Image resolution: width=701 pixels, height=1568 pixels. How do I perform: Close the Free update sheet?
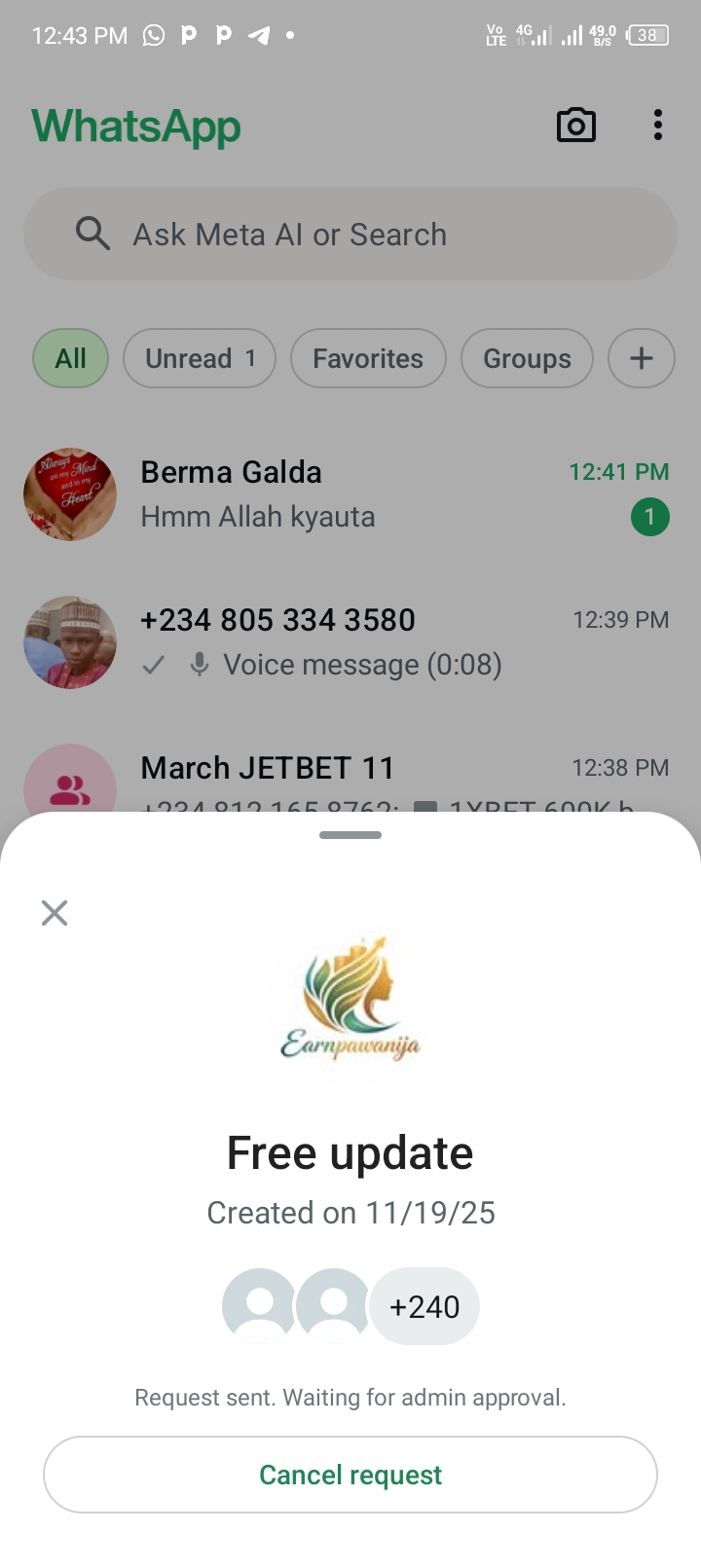pos(55,912)
